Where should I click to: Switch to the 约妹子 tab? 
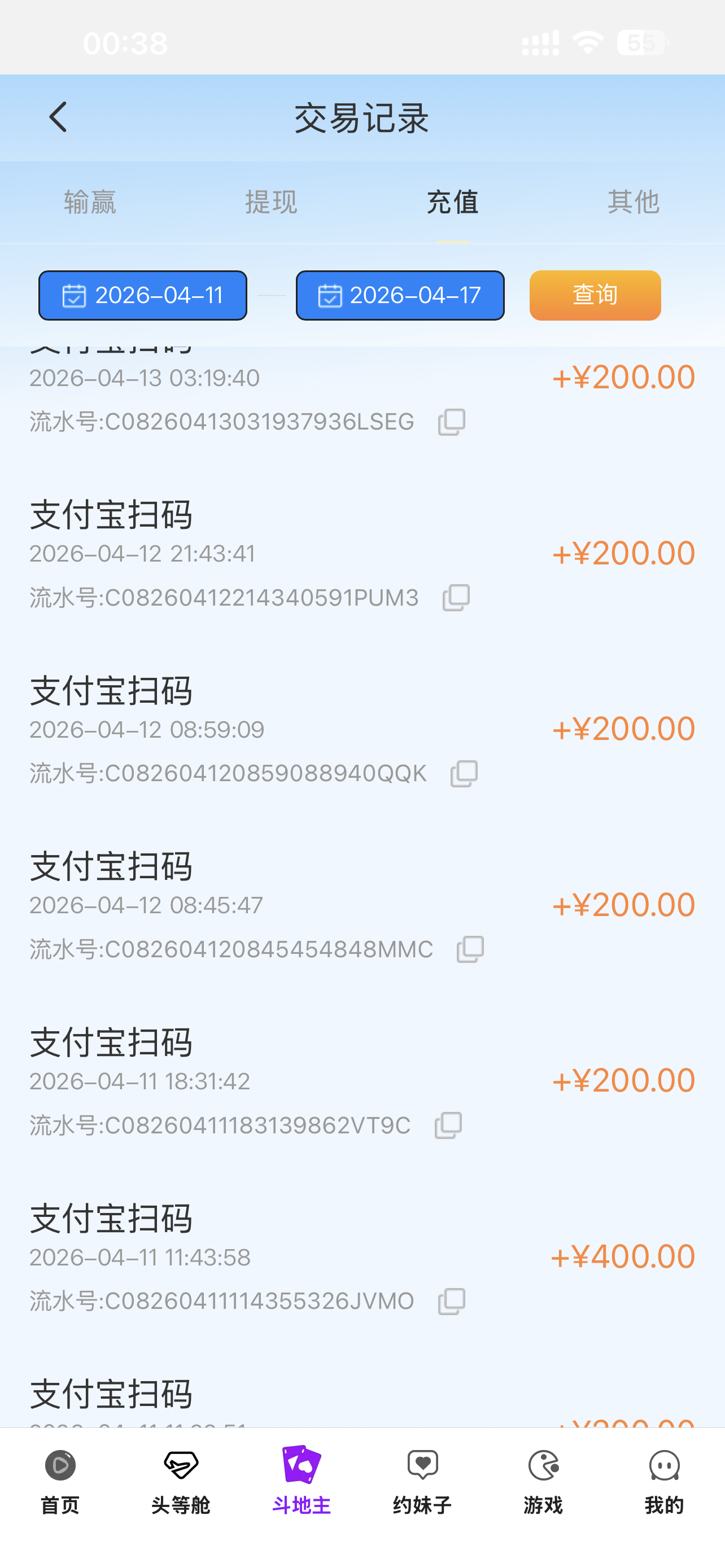click(422, 1481)
